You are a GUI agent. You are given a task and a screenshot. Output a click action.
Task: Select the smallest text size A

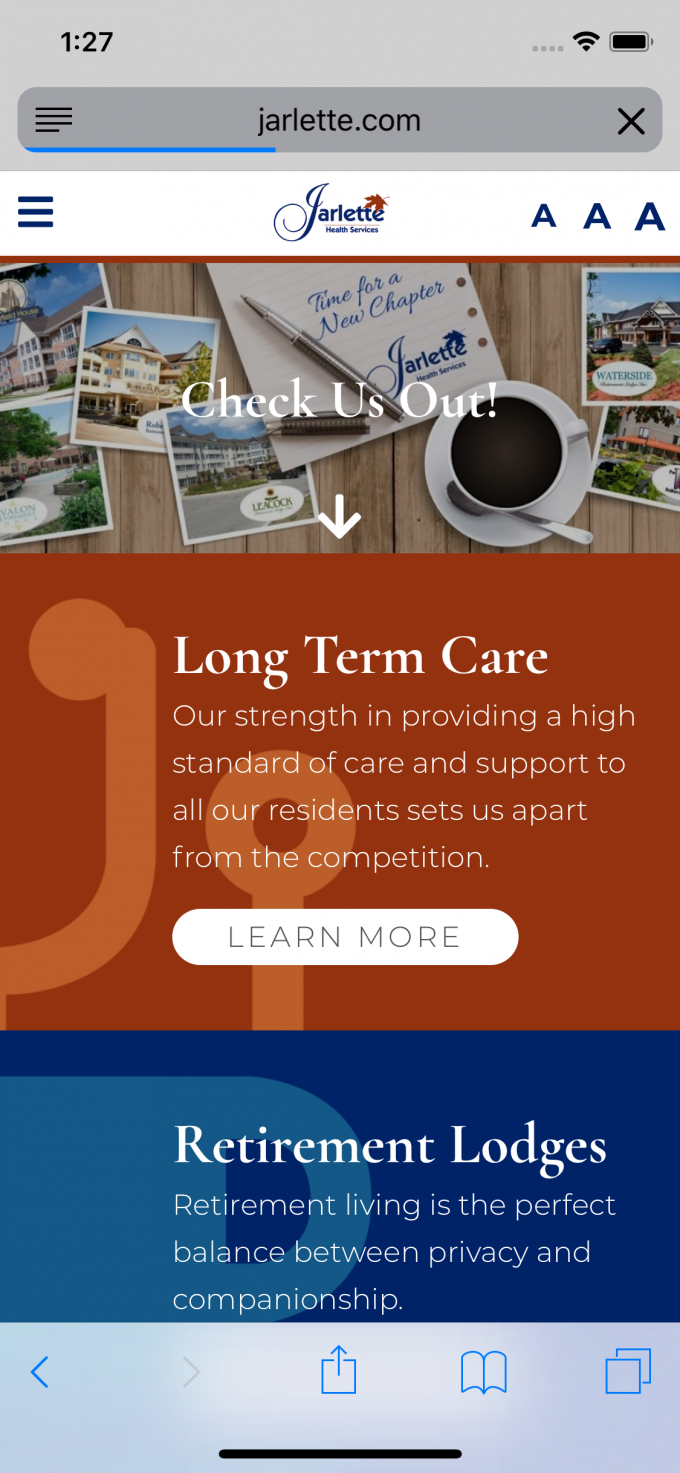(543, 216)
